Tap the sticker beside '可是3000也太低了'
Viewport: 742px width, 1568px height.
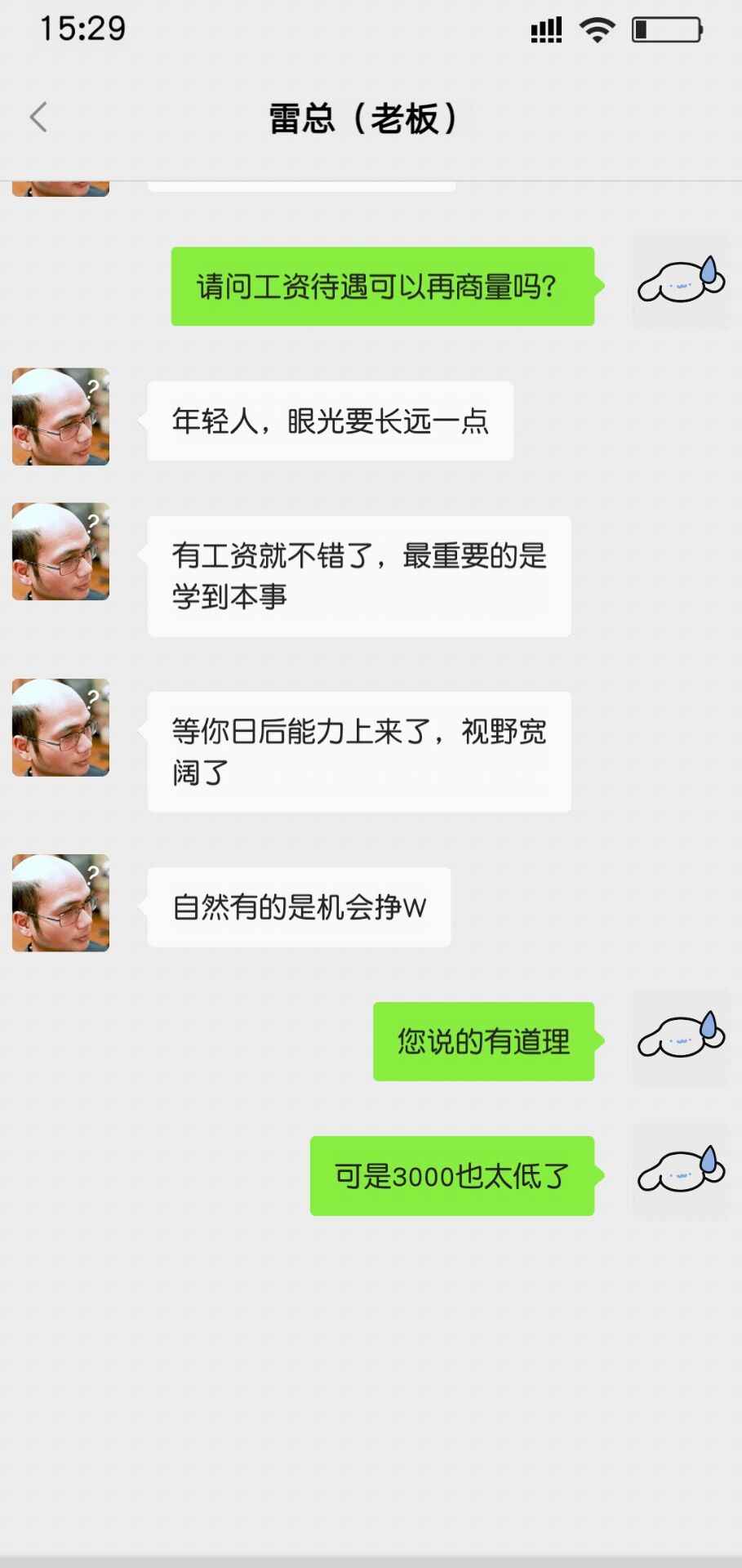679,1176
